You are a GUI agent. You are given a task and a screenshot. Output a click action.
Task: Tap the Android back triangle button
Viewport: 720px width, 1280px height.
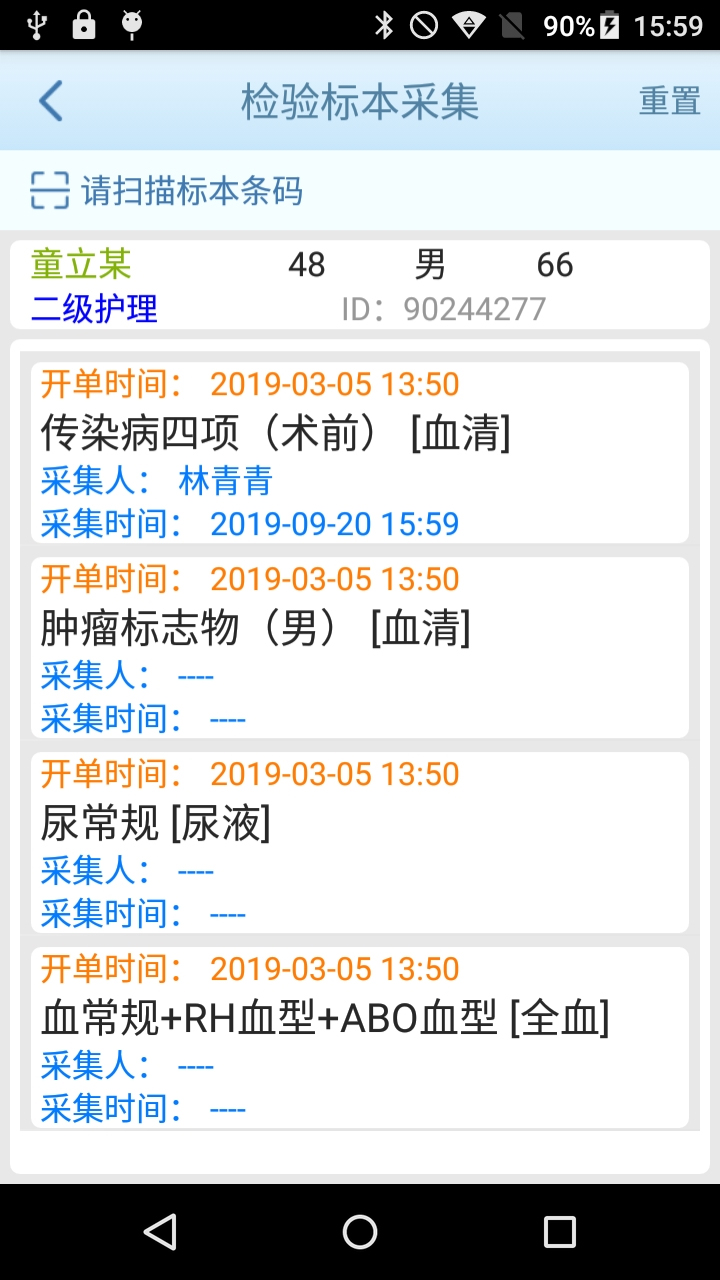[x=160, y=1232]
